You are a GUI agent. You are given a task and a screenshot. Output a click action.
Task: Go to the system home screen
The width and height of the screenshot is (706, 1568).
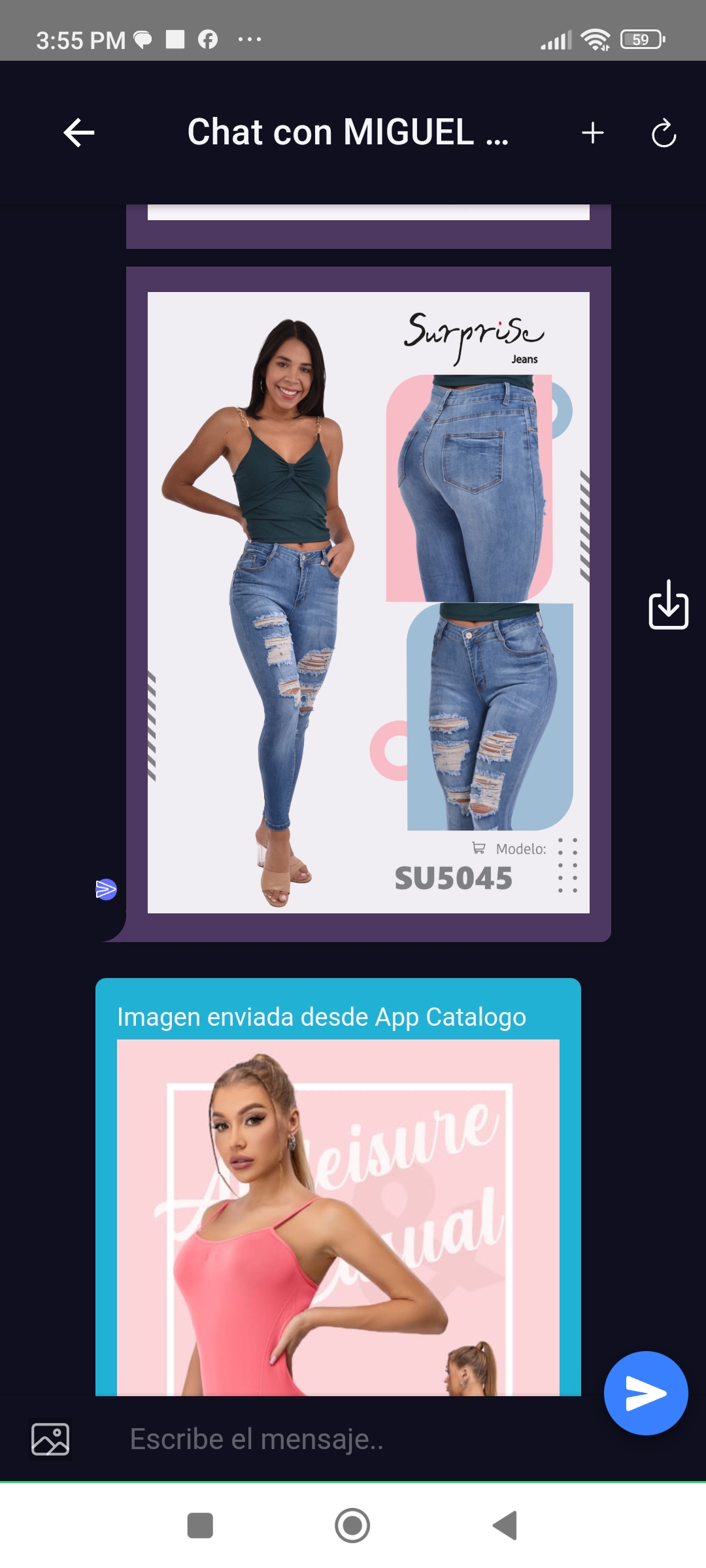tap(352, 1526)
